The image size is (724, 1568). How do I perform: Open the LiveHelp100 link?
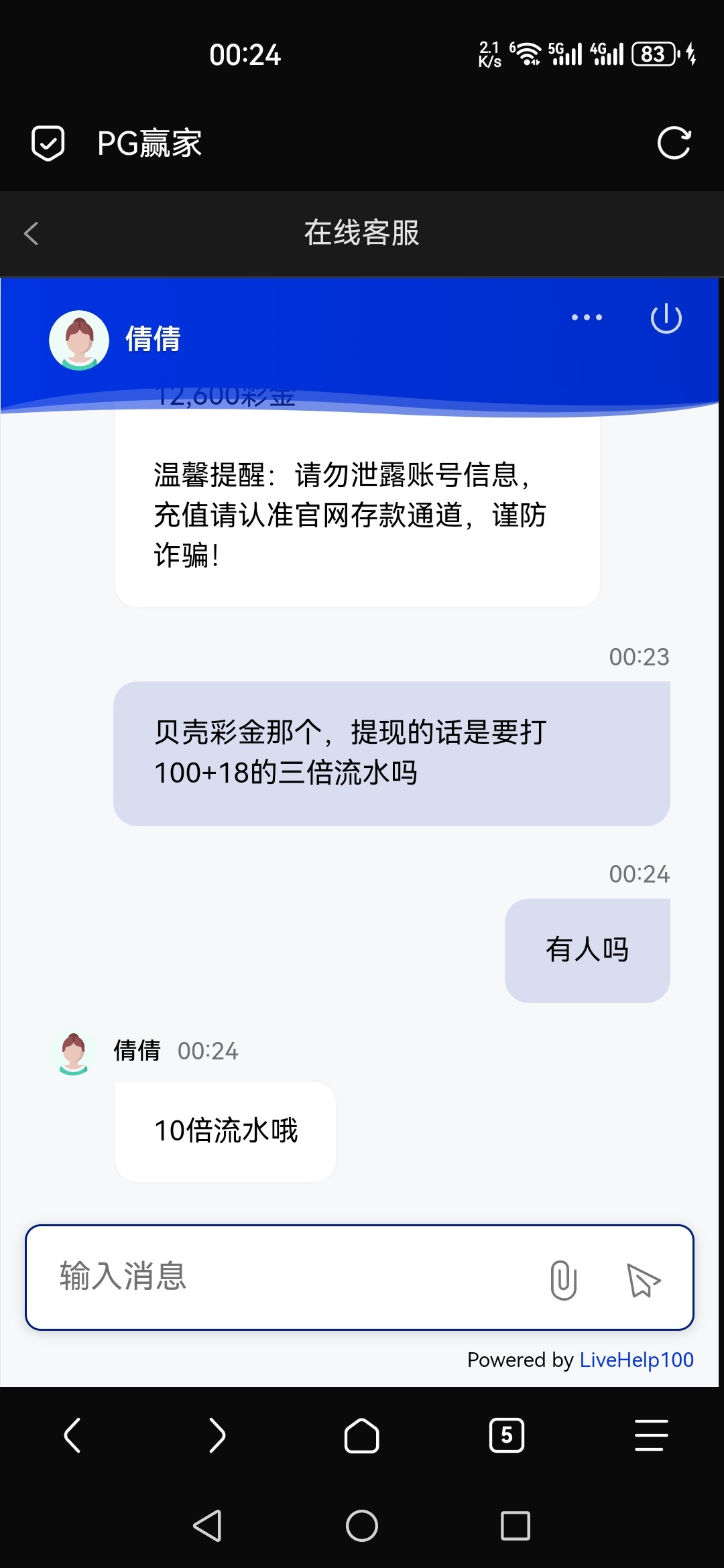636,1360
